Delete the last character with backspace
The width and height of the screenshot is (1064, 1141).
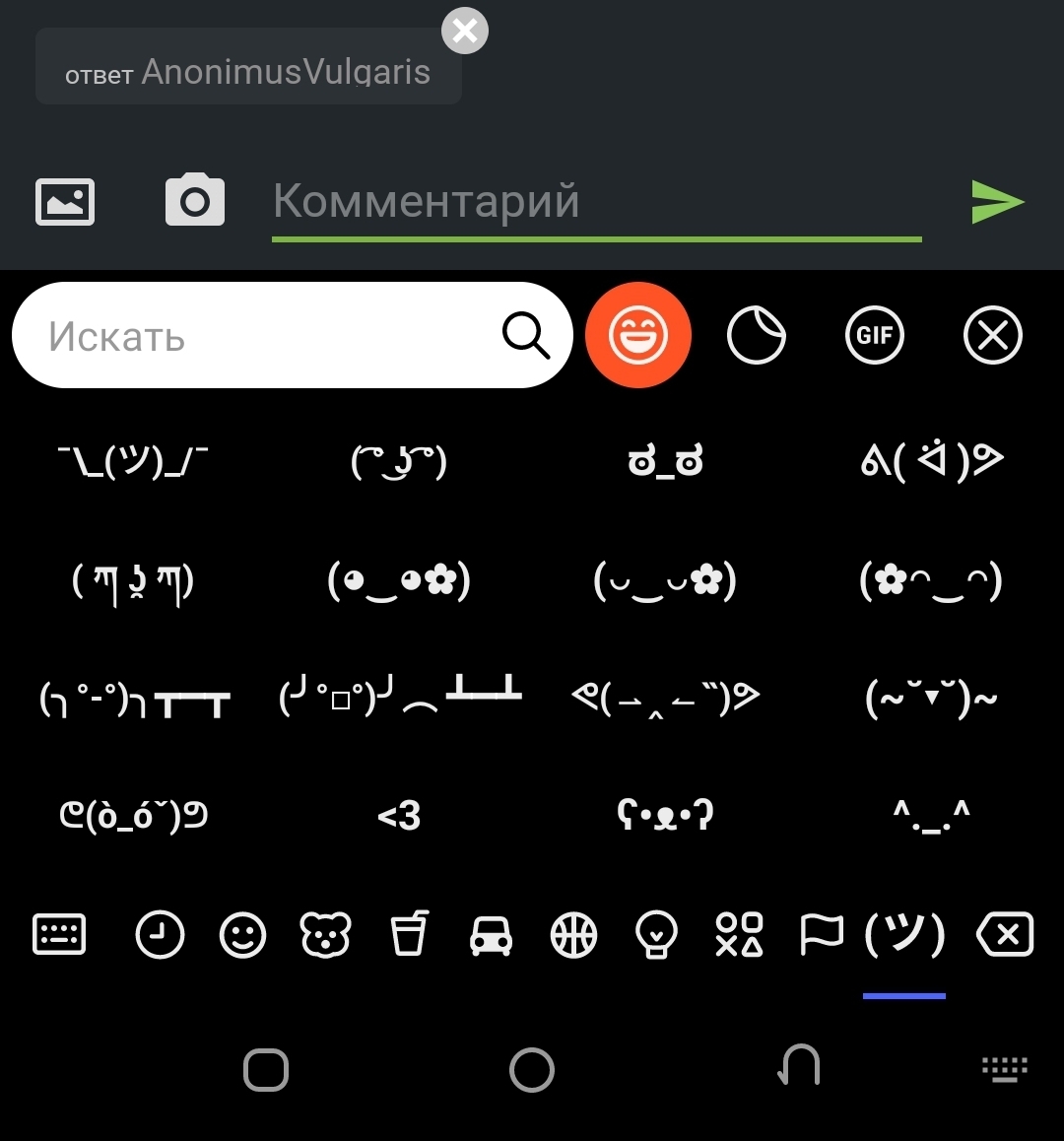[x=1005, y=934]
